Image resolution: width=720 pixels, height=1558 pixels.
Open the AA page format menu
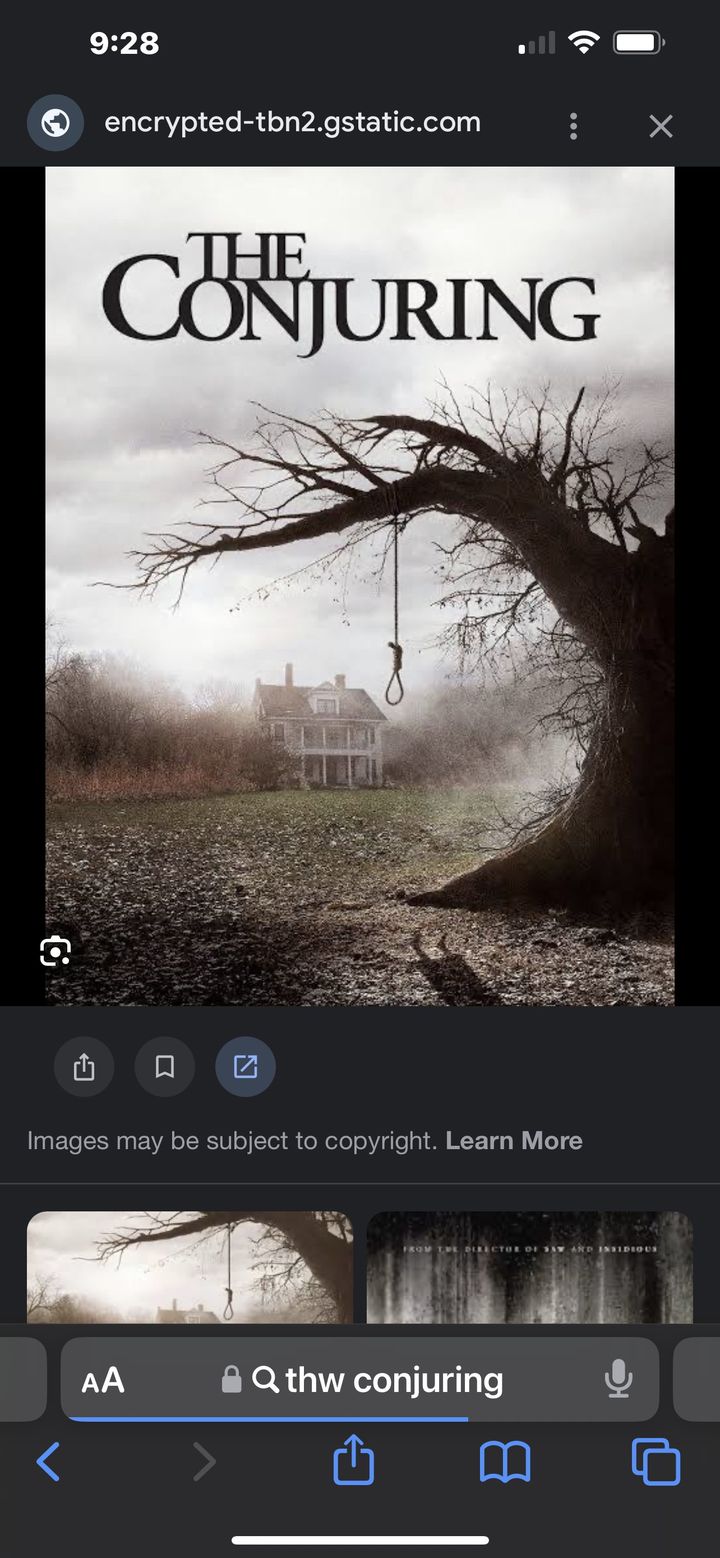[x=103, y=1381]
